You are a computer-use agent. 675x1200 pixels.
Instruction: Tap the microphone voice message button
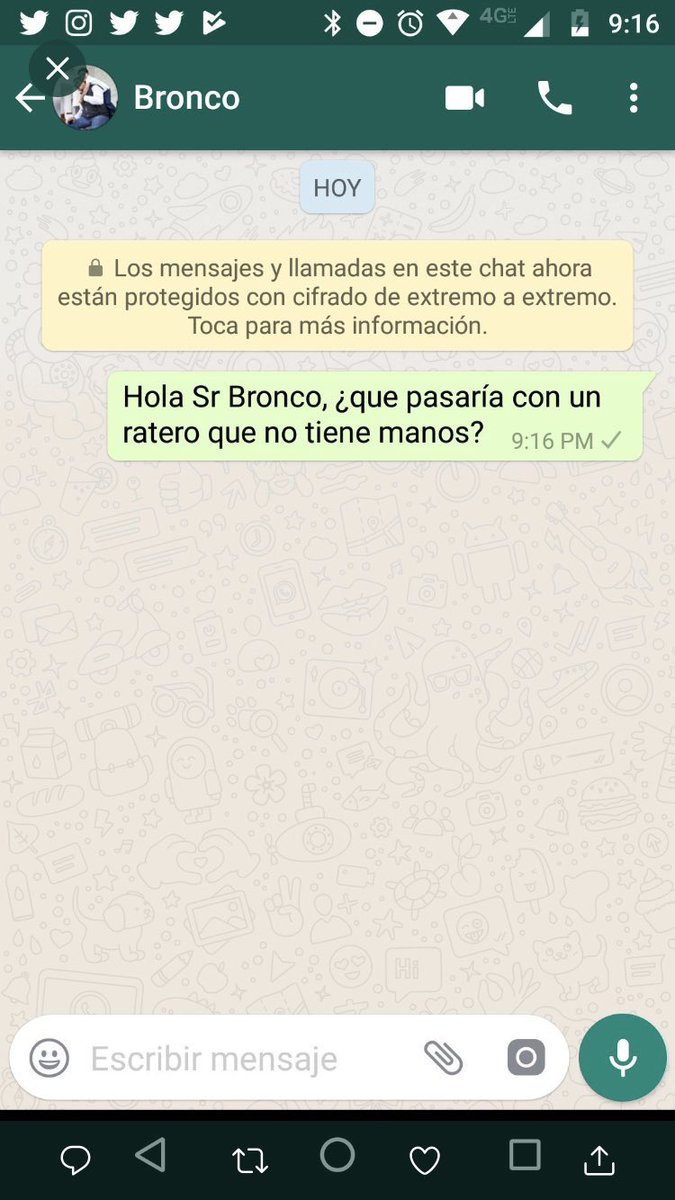coord(622,1058)
